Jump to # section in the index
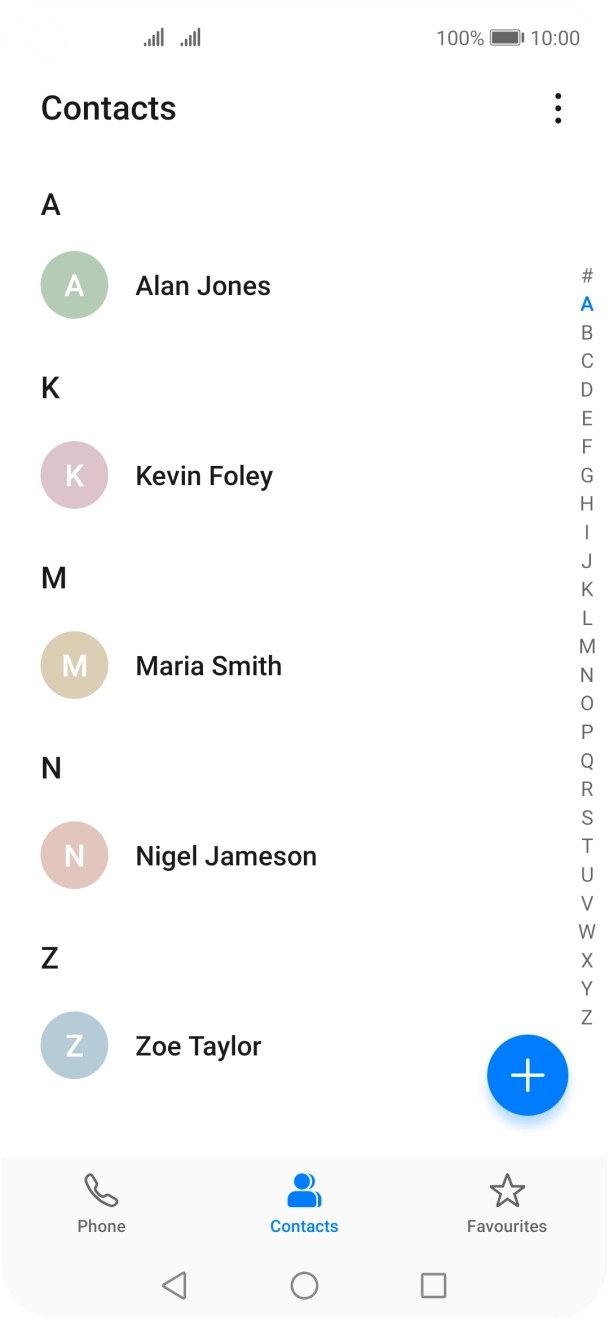Screen dimensions: 609x1320 pyautogui.click(x=587, y=275)
